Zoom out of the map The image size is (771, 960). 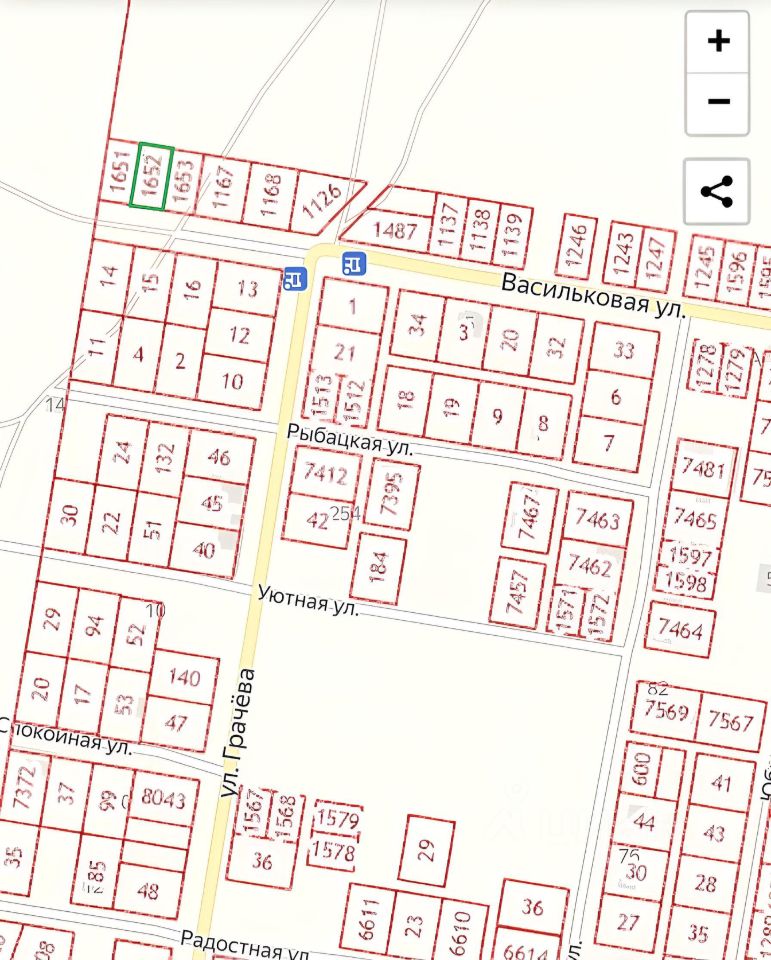pyautogui.click(x=717, y=102)
